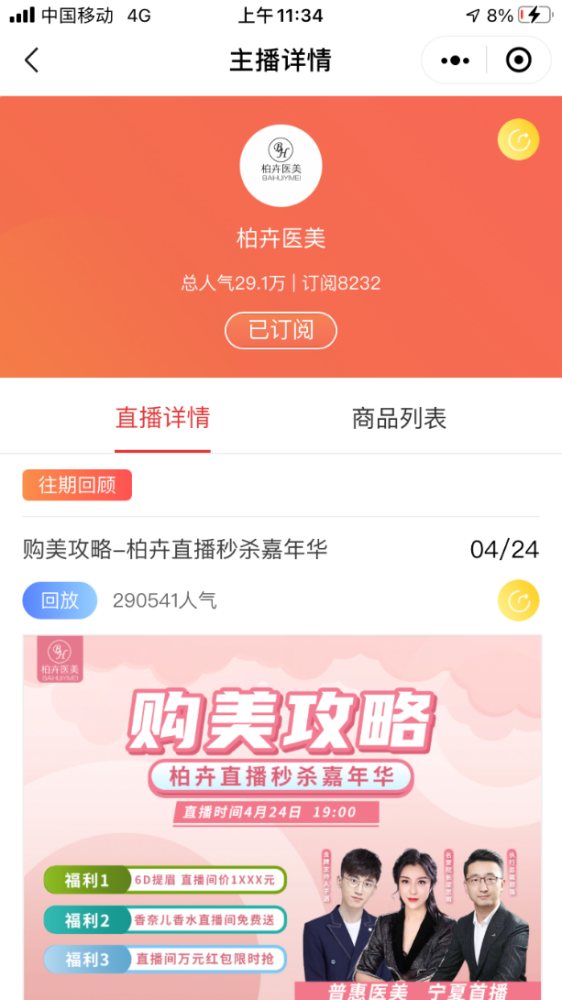Go back using the top-left arrow
562x1000 pixels.
(x=32, y=61)
